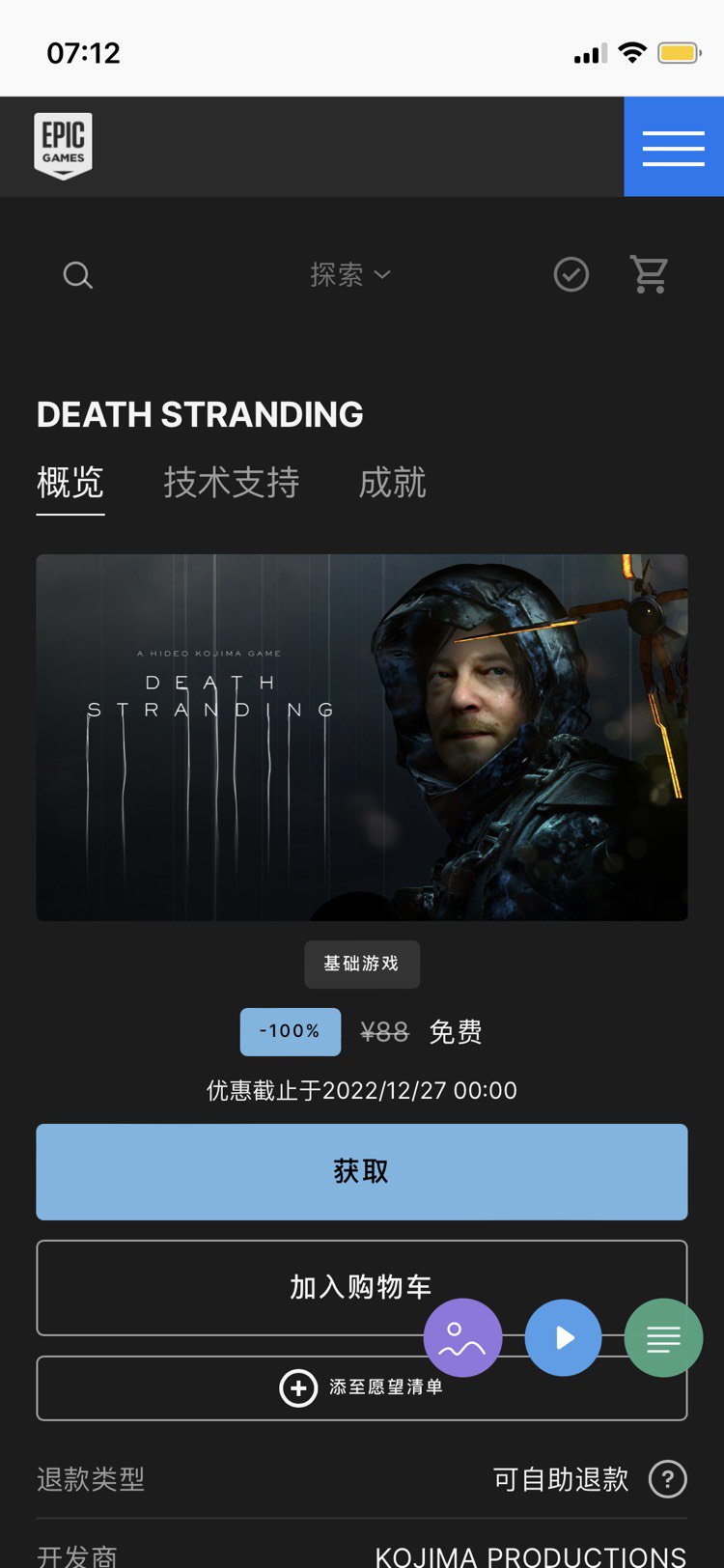Switch to the 技术支持 tab

point(232,482)
